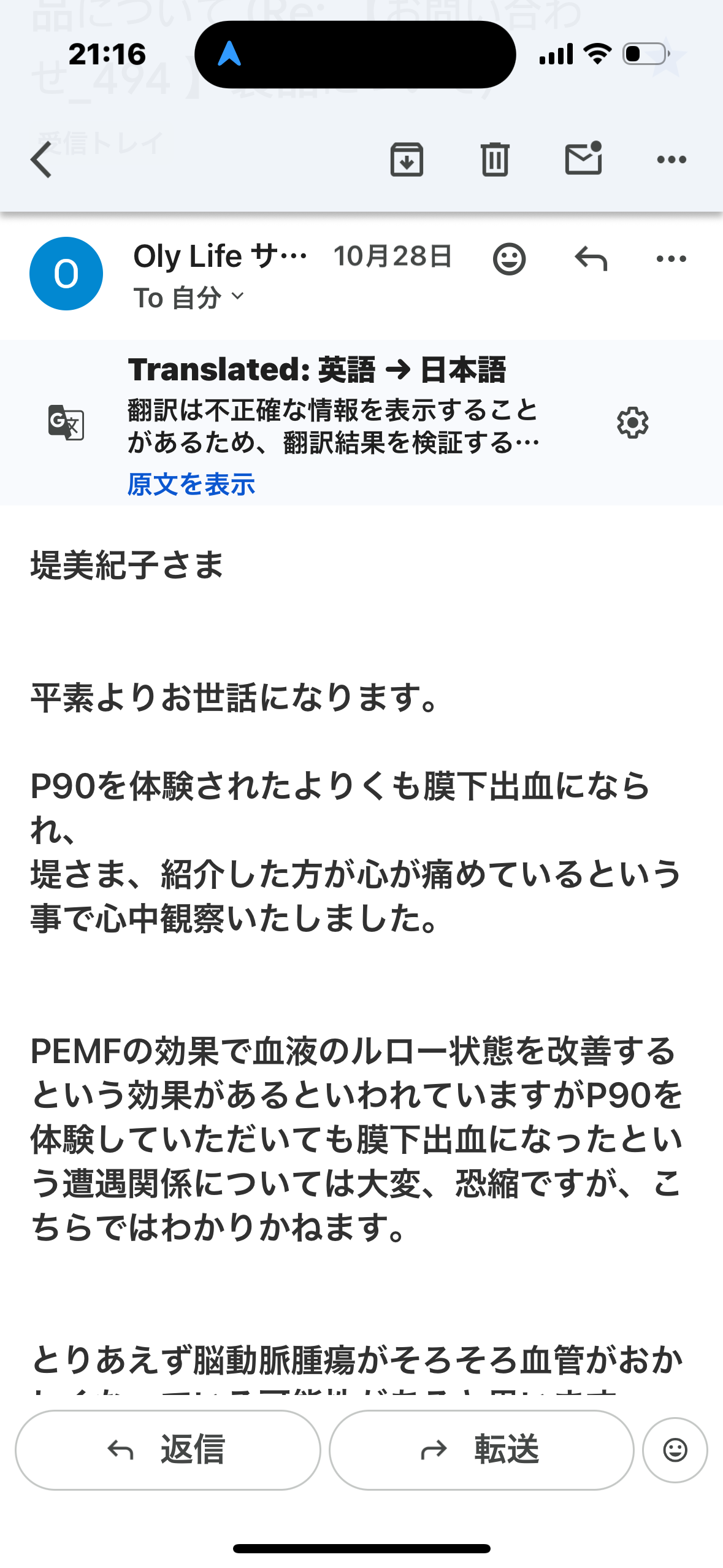Screen dimensions: 723x1568
Task: Archive this email
Action: pos(407,159)
